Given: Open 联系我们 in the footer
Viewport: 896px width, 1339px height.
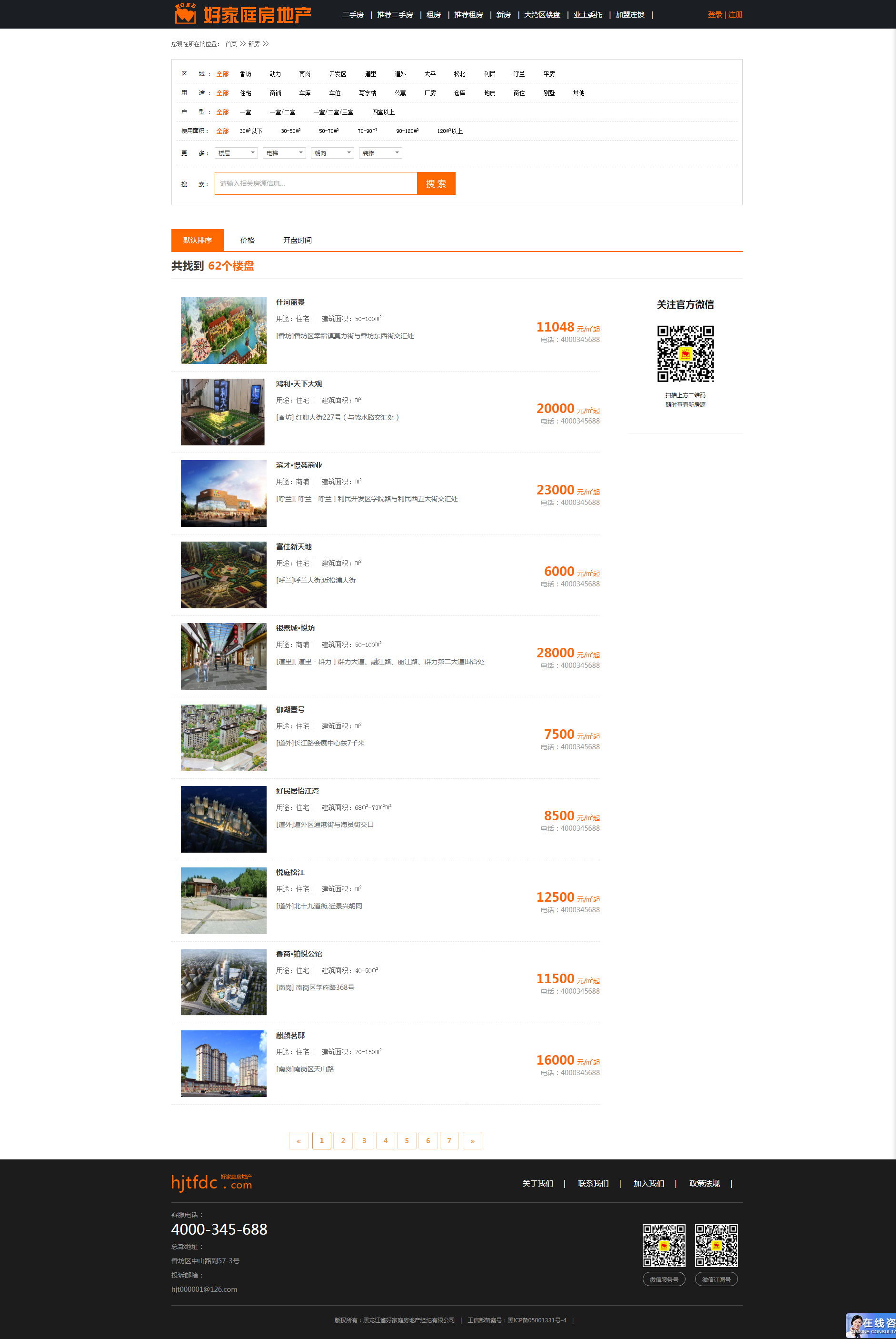Looking at the screenshot, I should (x=593, y=1184).
